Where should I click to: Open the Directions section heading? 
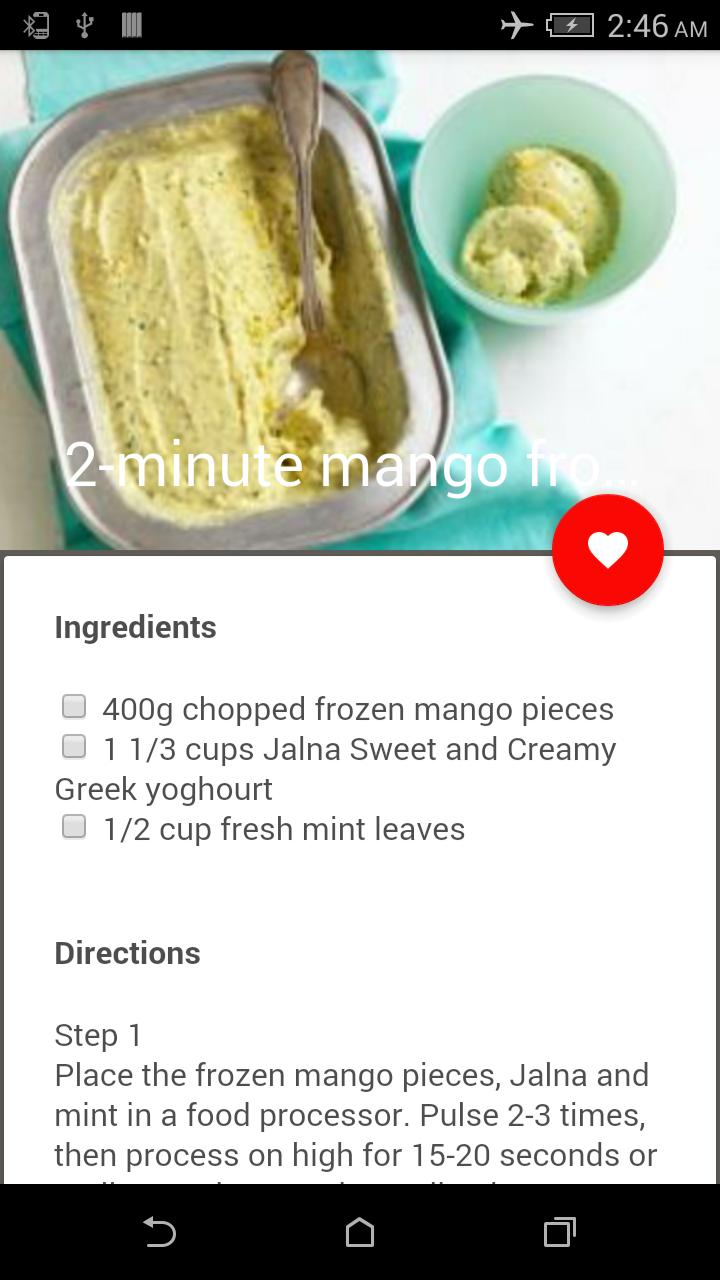tap(128, 953)
